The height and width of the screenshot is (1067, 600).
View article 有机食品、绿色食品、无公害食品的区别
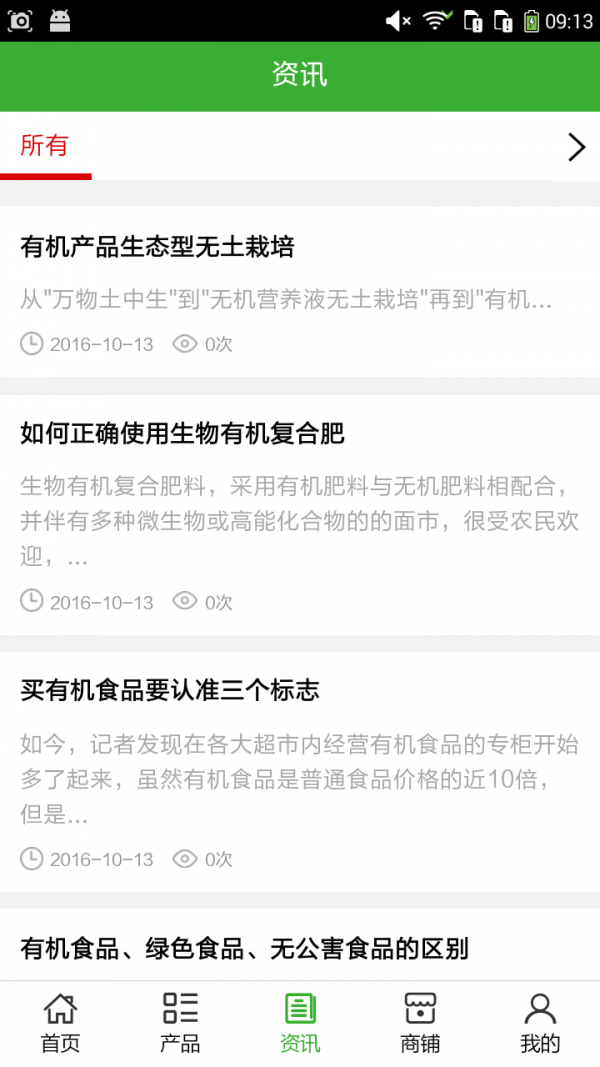pos(245,948)
